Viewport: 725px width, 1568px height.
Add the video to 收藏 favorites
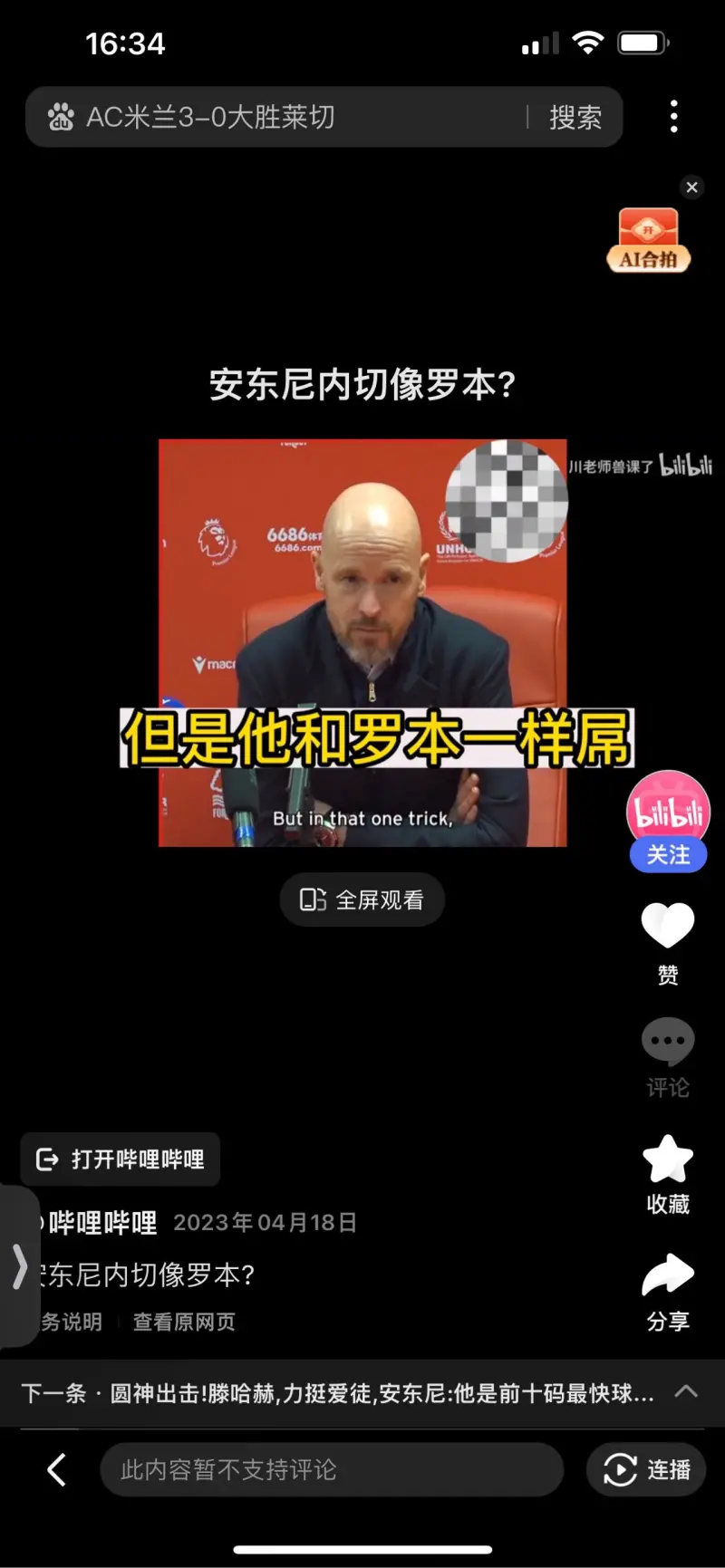coord(668,1160)
